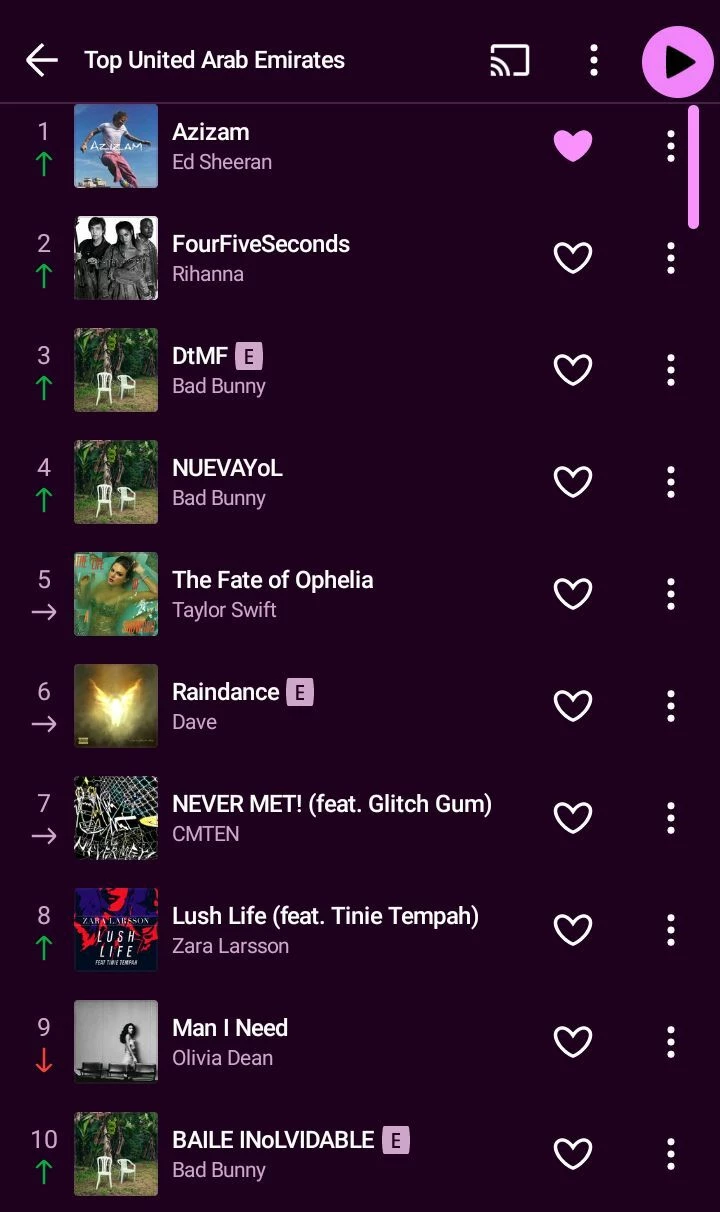Viewport: 720px width, 1212px height.
Task: Open the cast to device icon
Action: (509, 60)
